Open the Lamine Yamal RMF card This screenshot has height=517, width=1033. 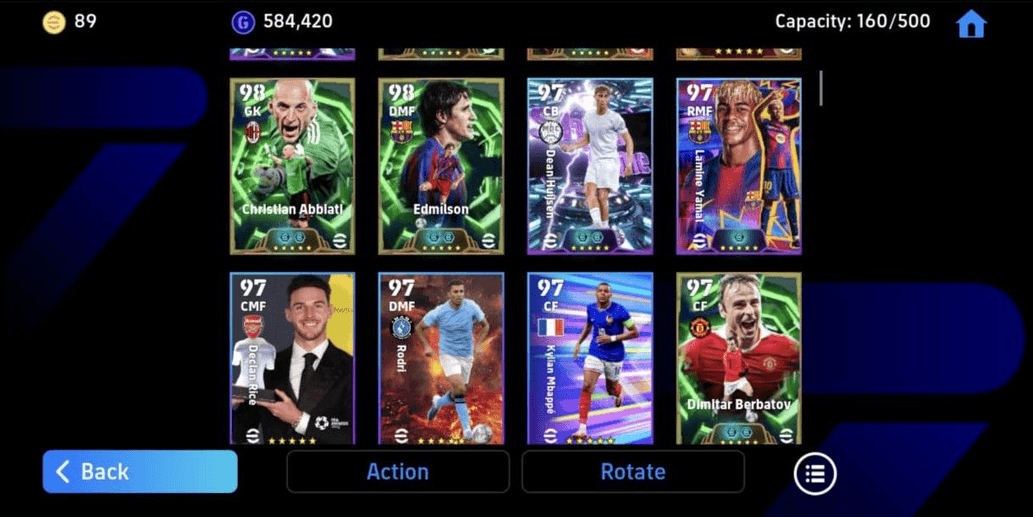[738, 166]
